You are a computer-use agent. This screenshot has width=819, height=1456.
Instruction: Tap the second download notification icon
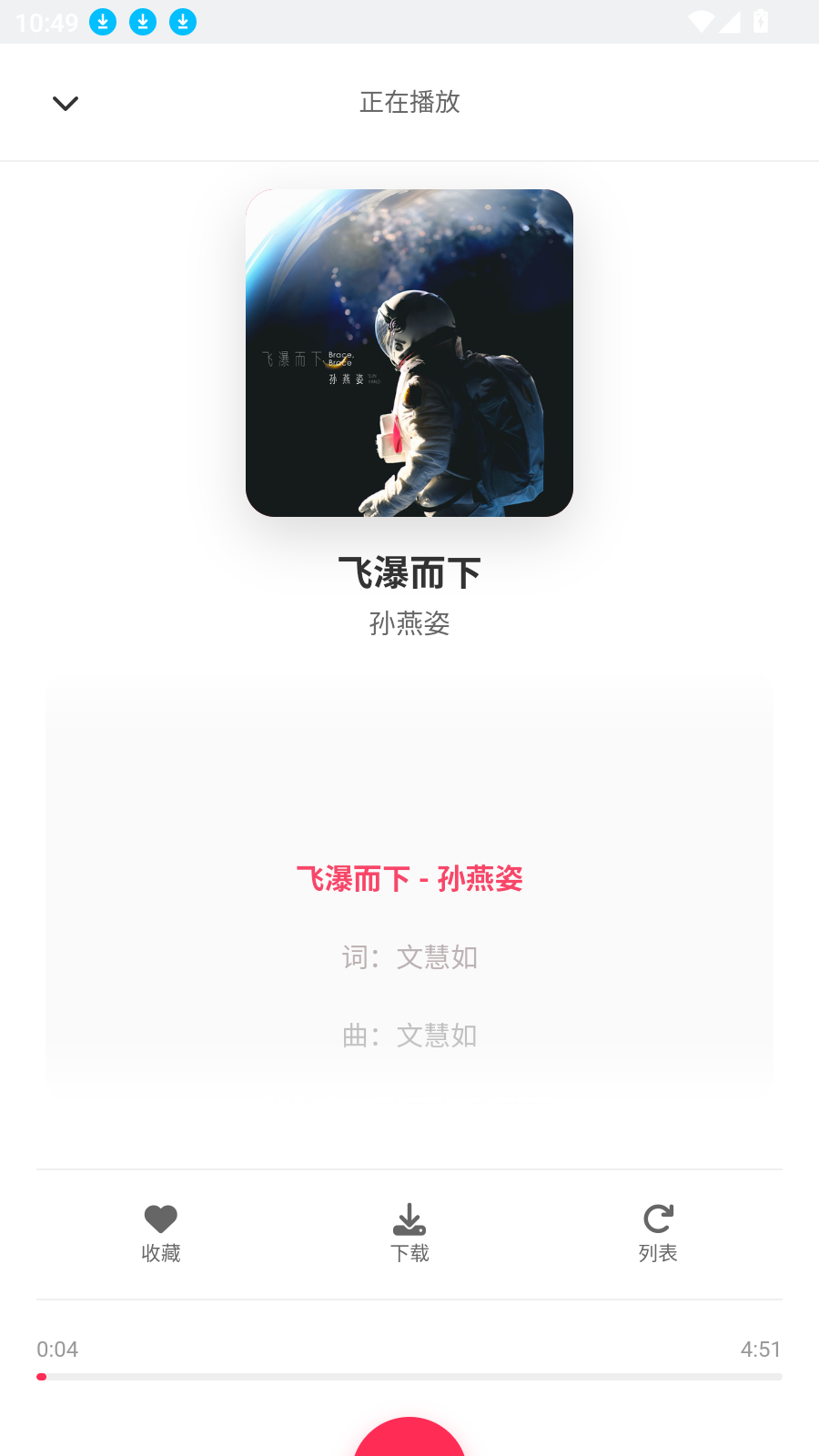pos(143,22)
